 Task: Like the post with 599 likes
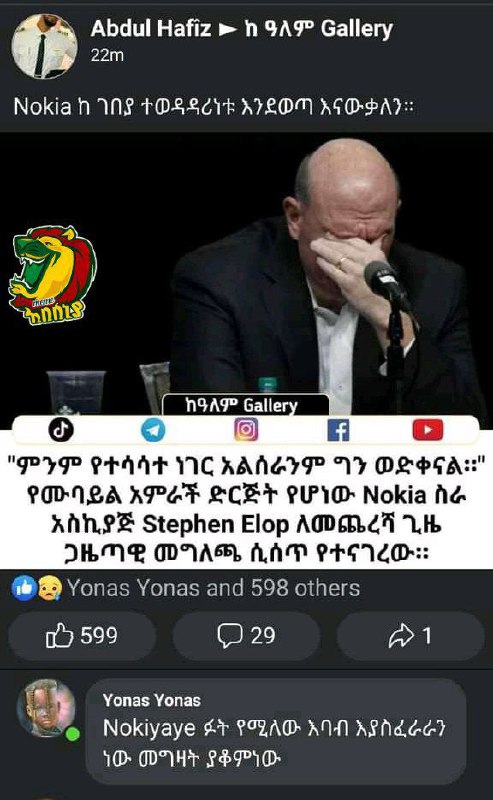click(82, 636)
